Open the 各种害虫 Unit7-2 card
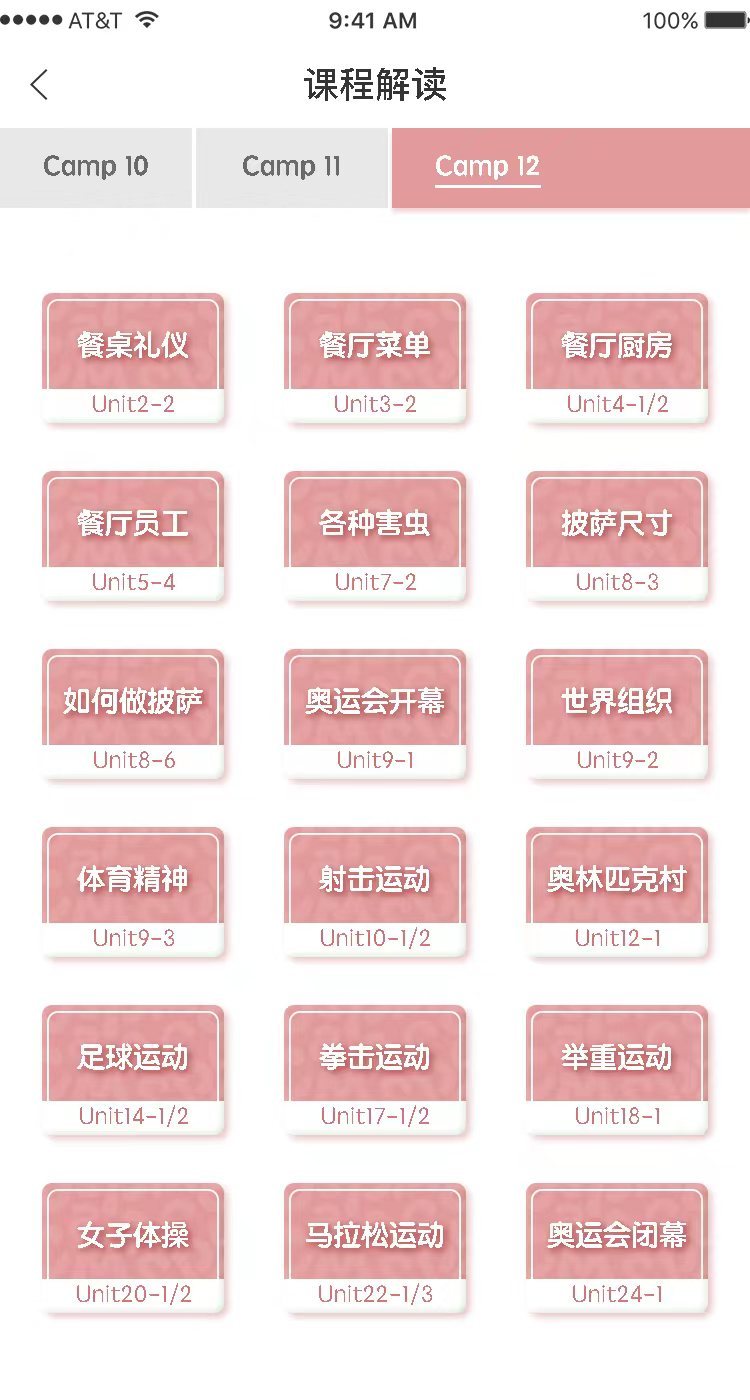 375,536
